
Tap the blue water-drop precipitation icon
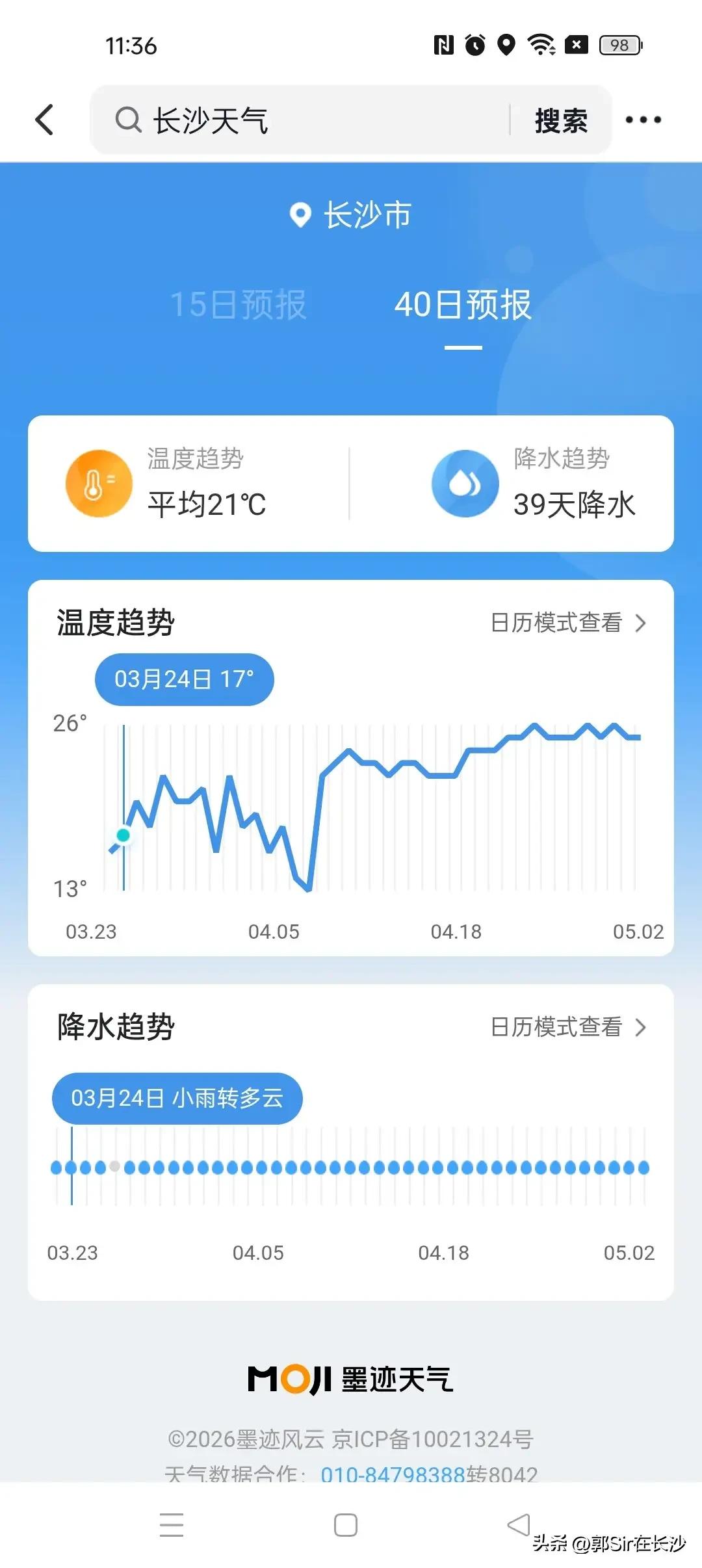pos(463,483)
